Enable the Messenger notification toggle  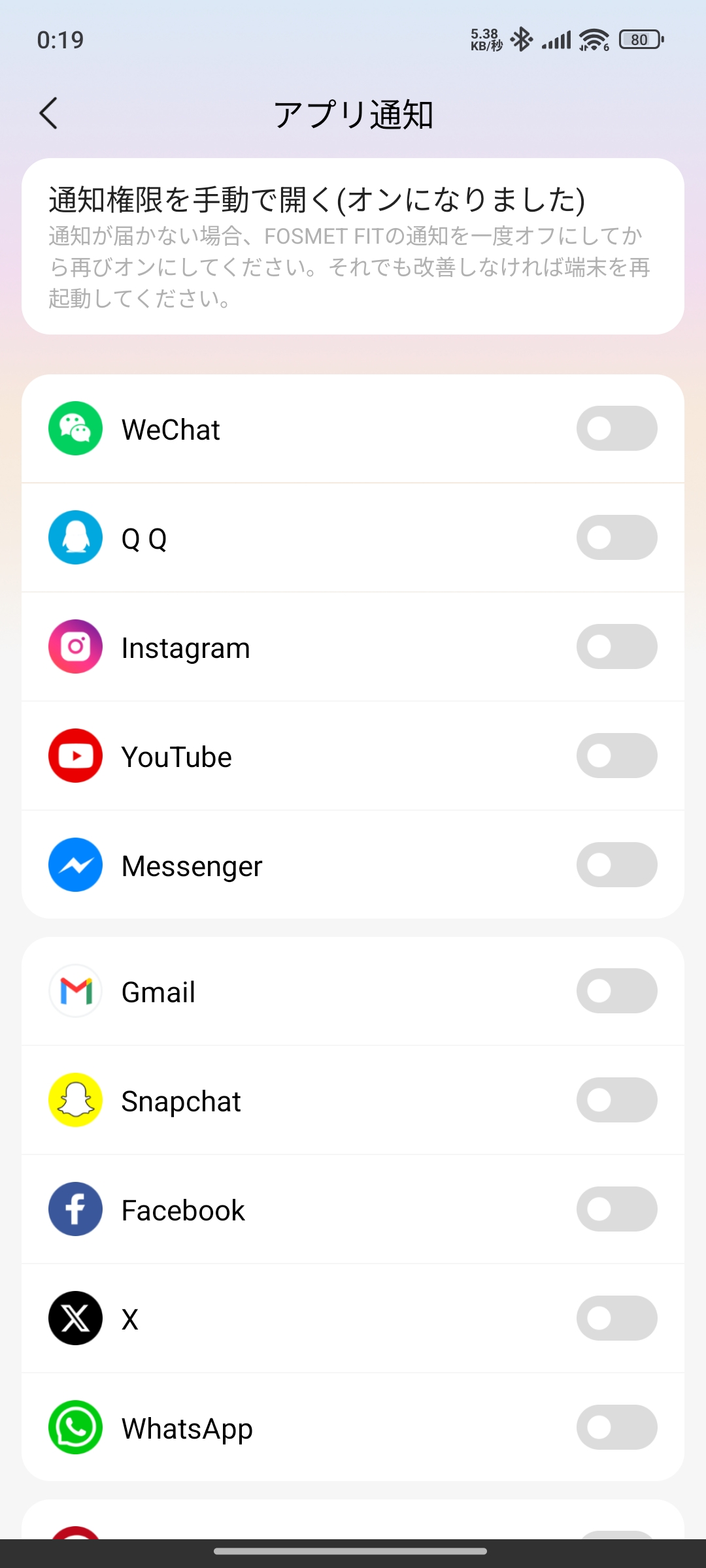[616, 865]
